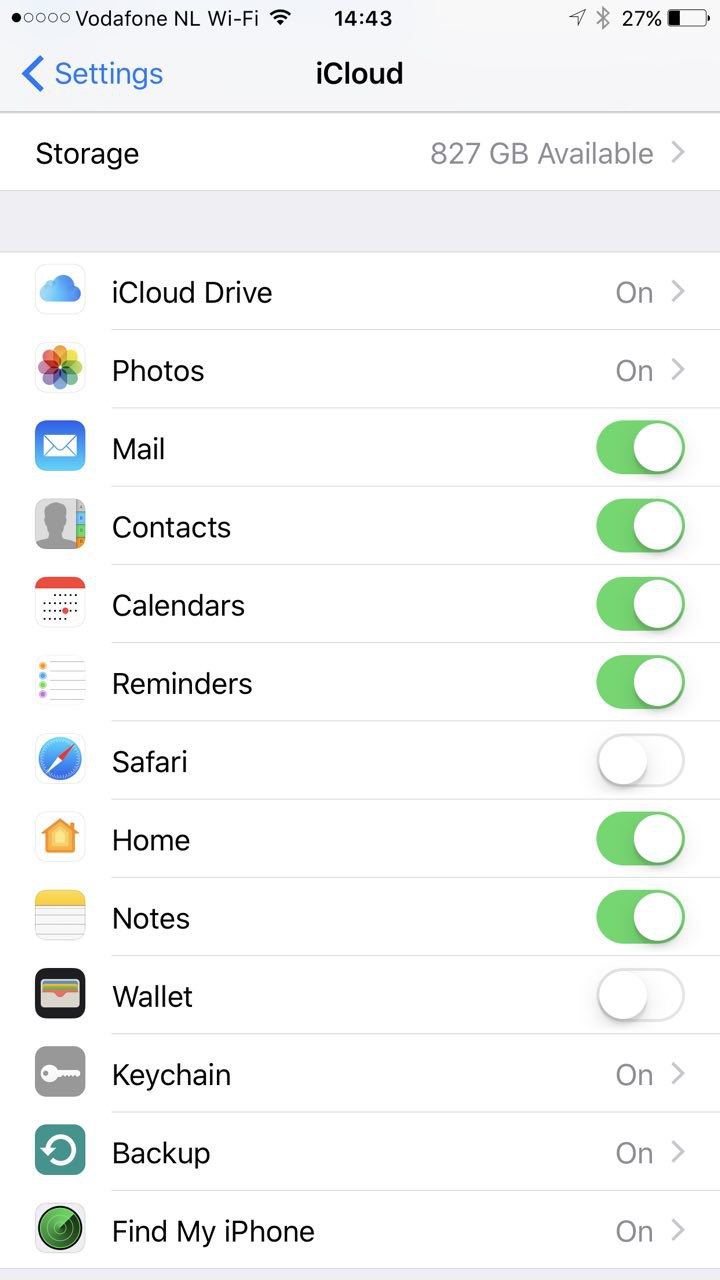Disable Mail syncing toggle
Image resolution: width=720 pixels, height=1280 pixels.
[x=640, y=446]
